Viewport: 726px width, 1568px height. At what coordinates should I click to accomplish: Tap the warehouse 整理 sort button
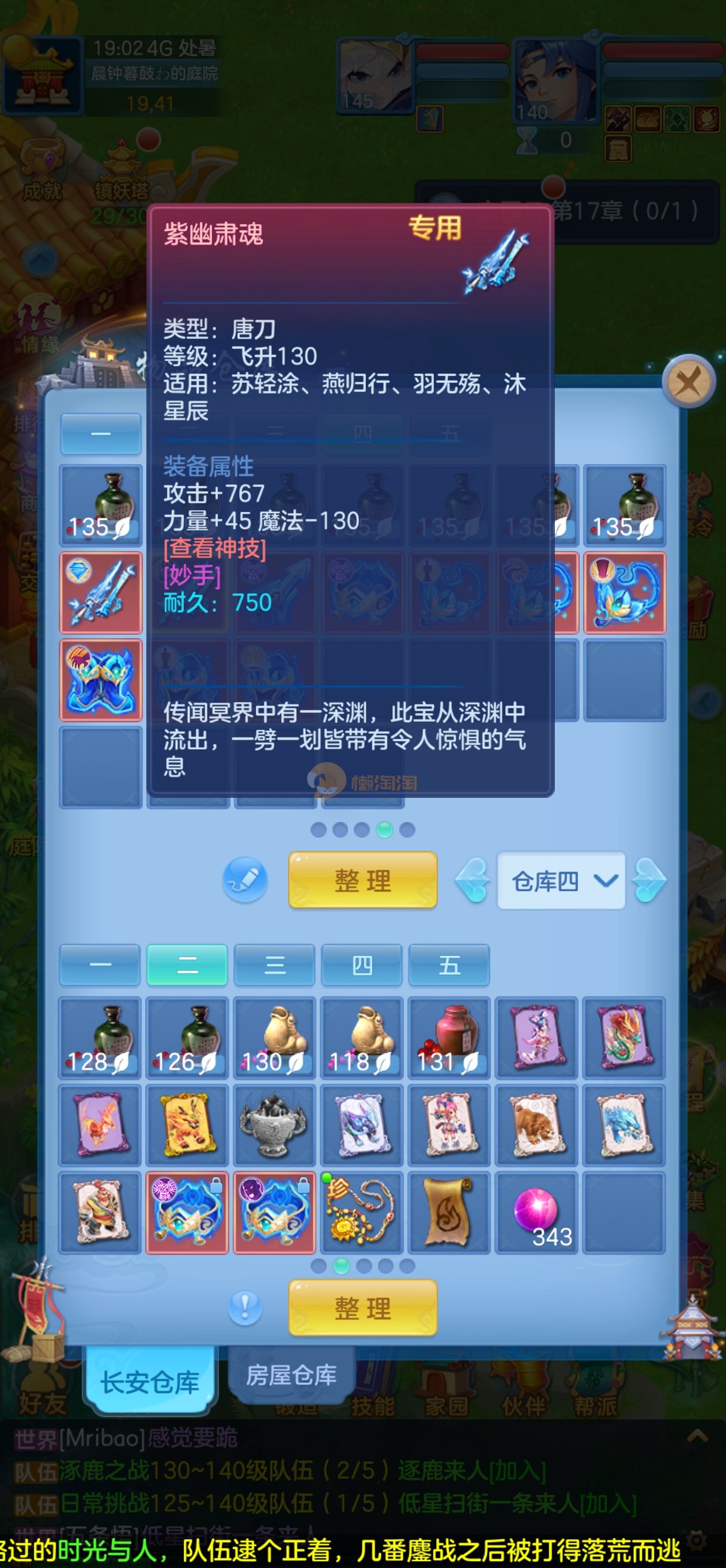pyautogui.click(x=362, y=880)
